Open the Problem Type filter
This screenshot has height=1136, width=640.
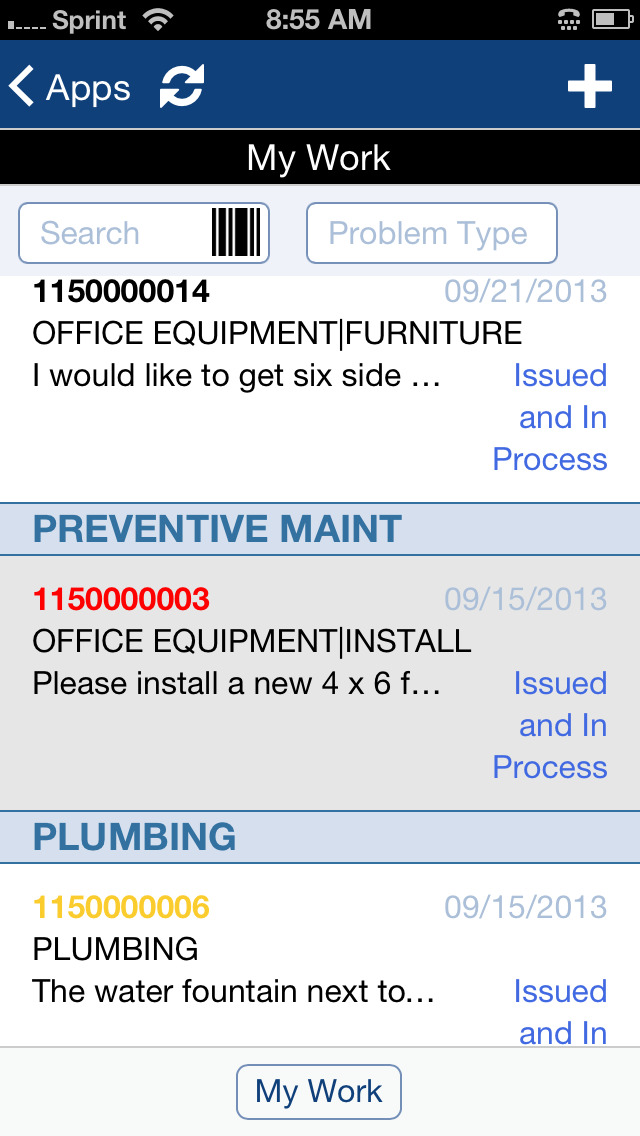[x=432, y=233]
